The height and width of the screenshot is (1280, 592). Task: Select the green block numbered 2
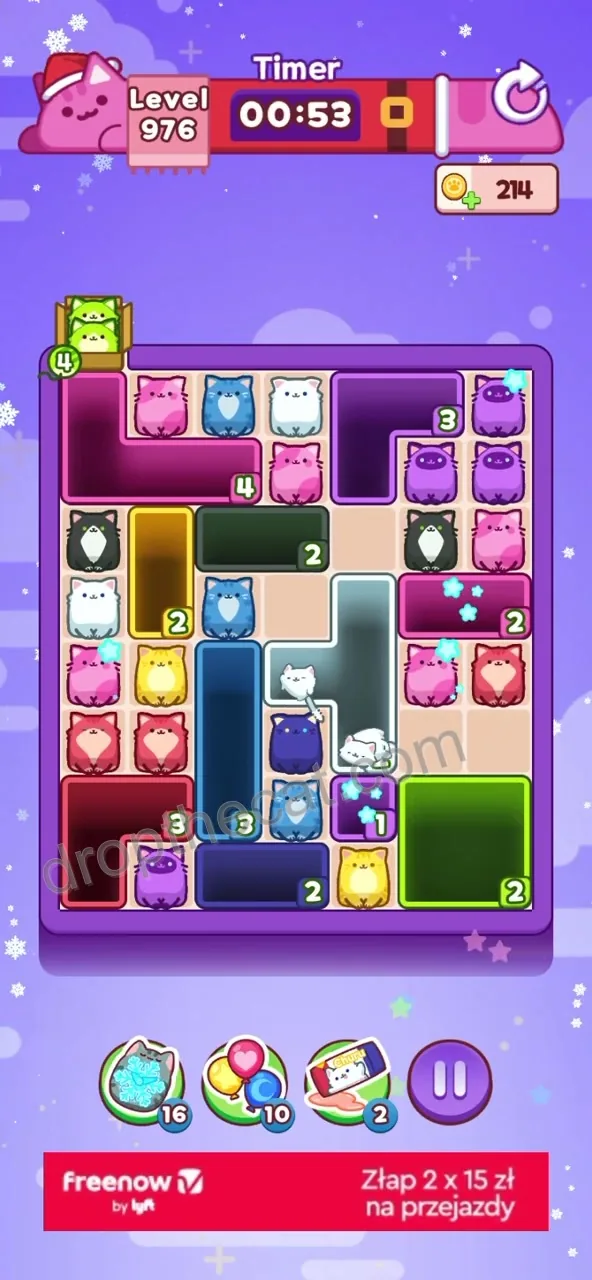click(464, 842)
